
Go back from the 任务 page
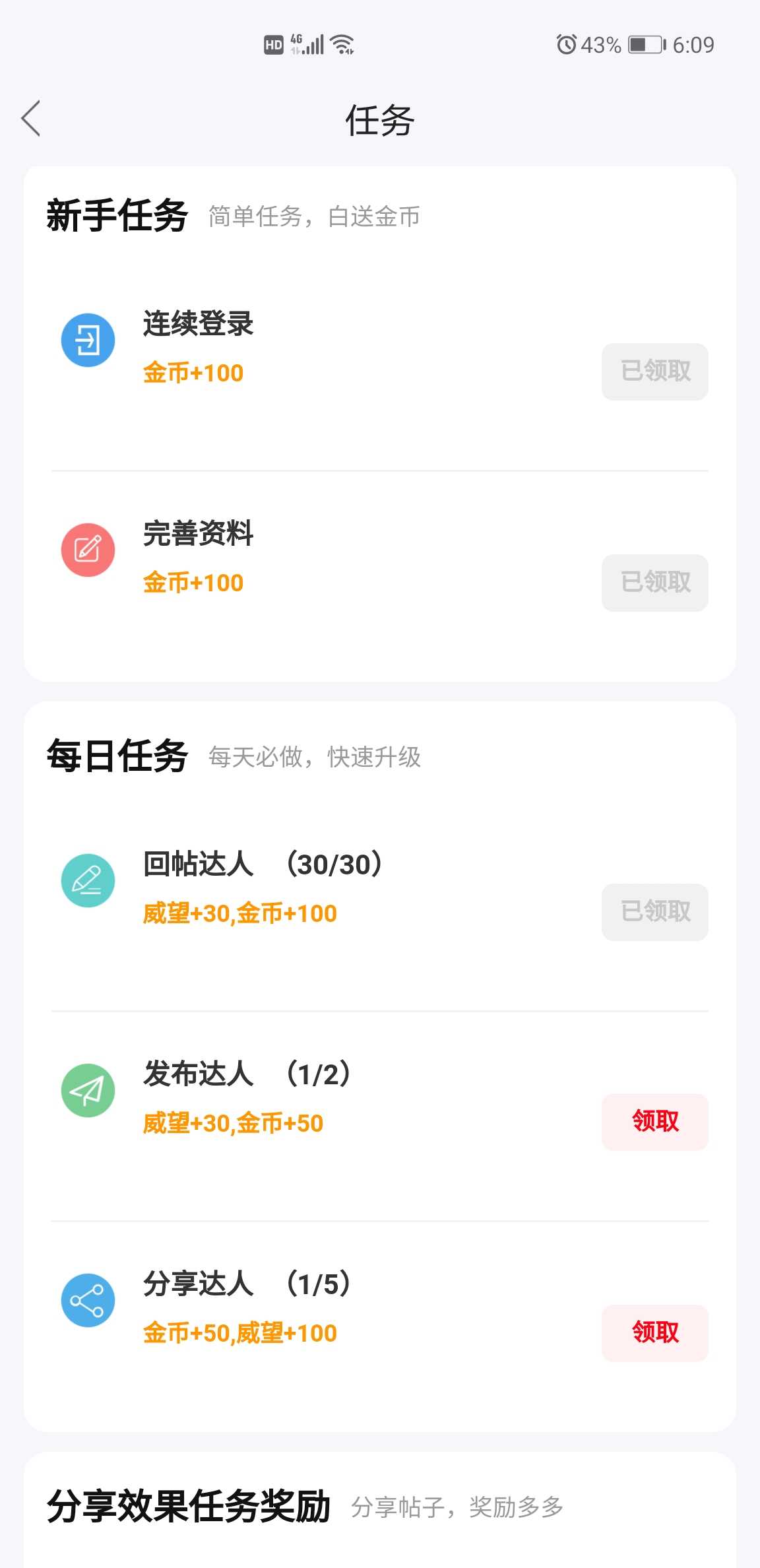coord(31,119)
